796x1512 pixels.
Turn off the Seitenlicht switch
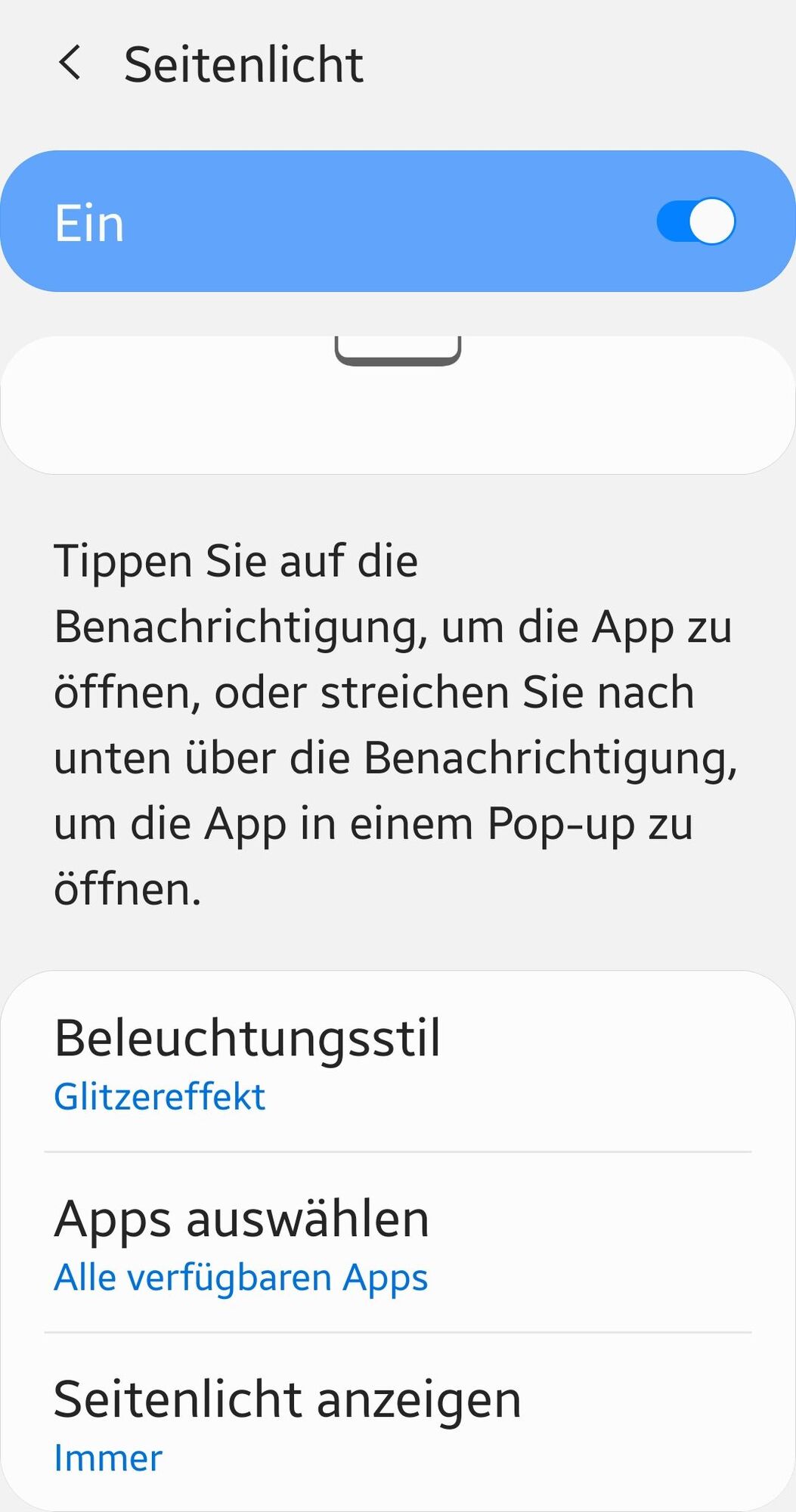pyautogui.click(x=695, y=222)
